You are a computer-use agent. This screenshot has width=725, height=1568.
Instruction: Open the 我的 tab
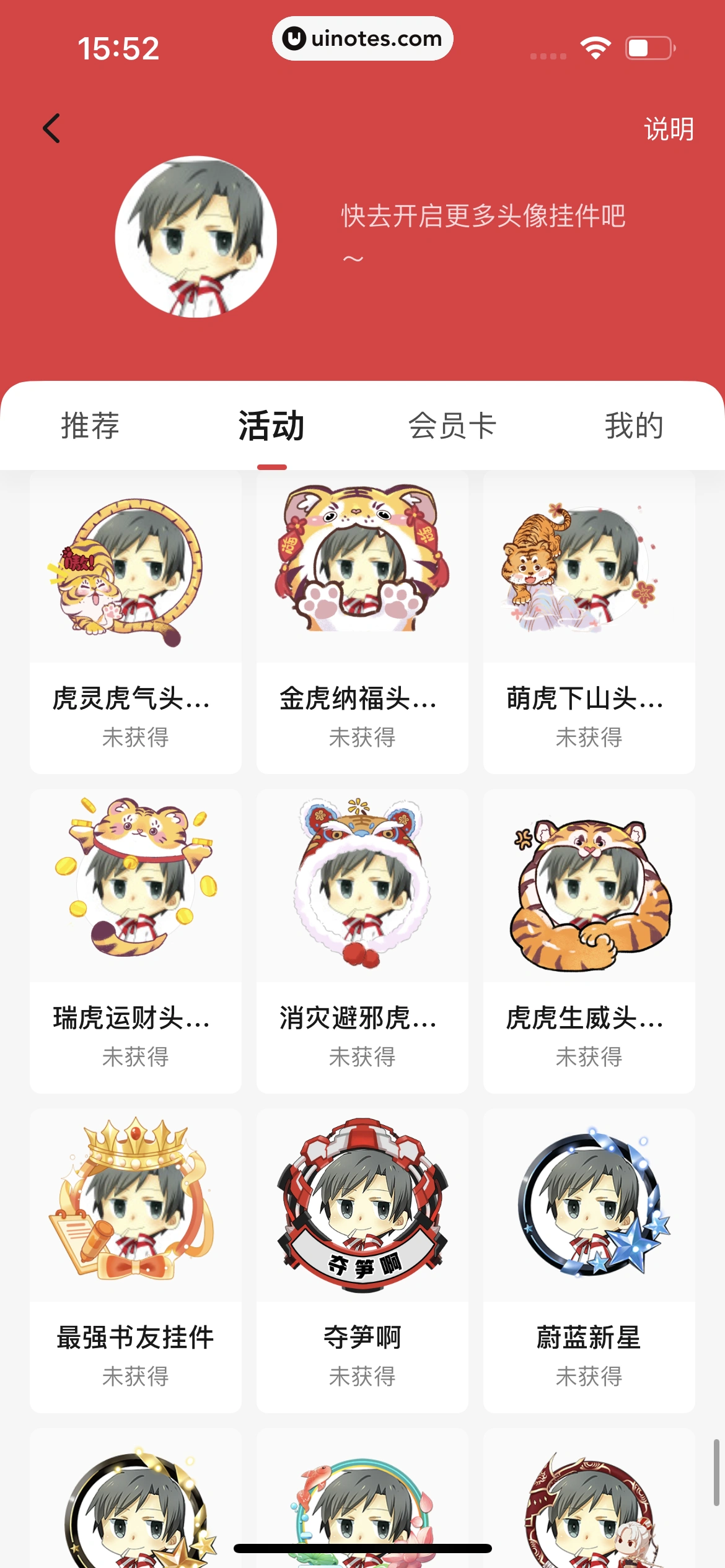[x=635, y=426]
